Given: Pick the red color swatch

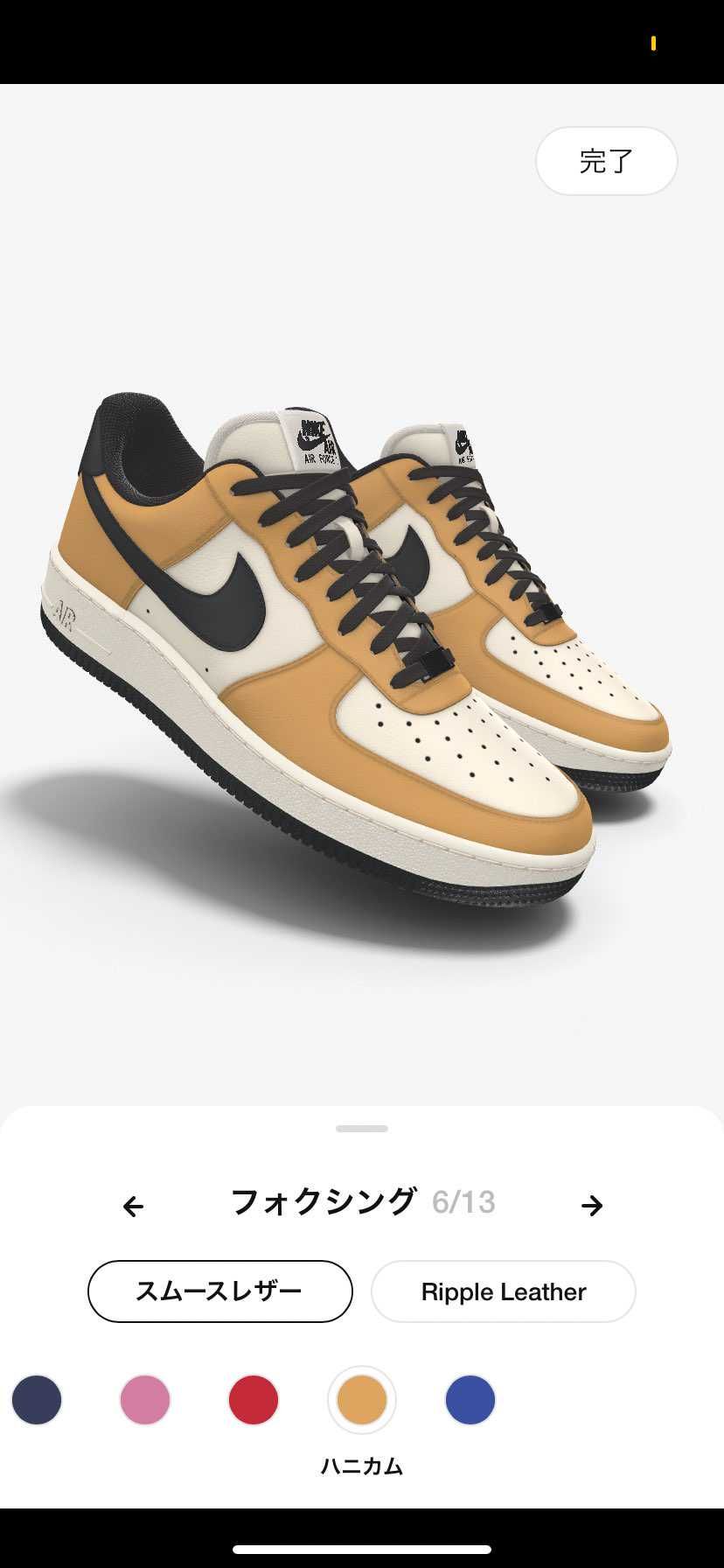Looking at the screenshot, I should pyautogui.click(x=254, y=1400).
